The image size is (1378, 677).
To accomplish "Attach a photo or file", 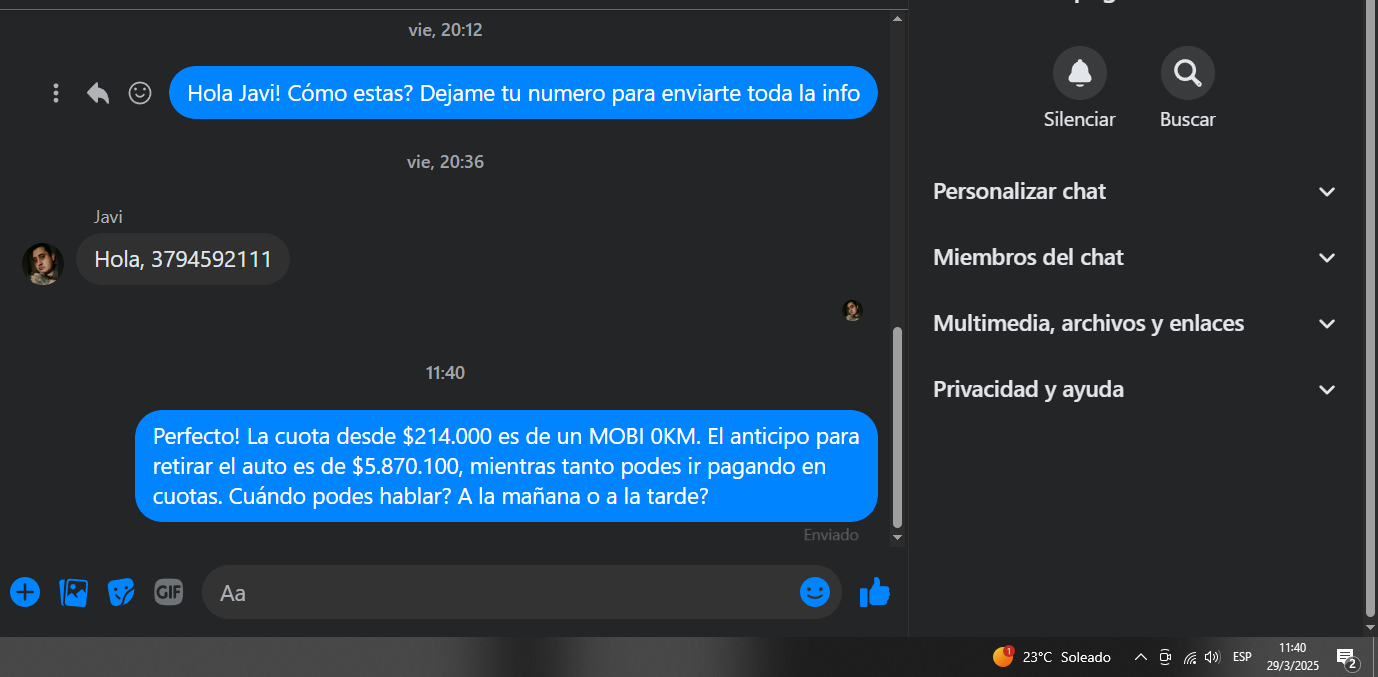I will tap(74, 592).
